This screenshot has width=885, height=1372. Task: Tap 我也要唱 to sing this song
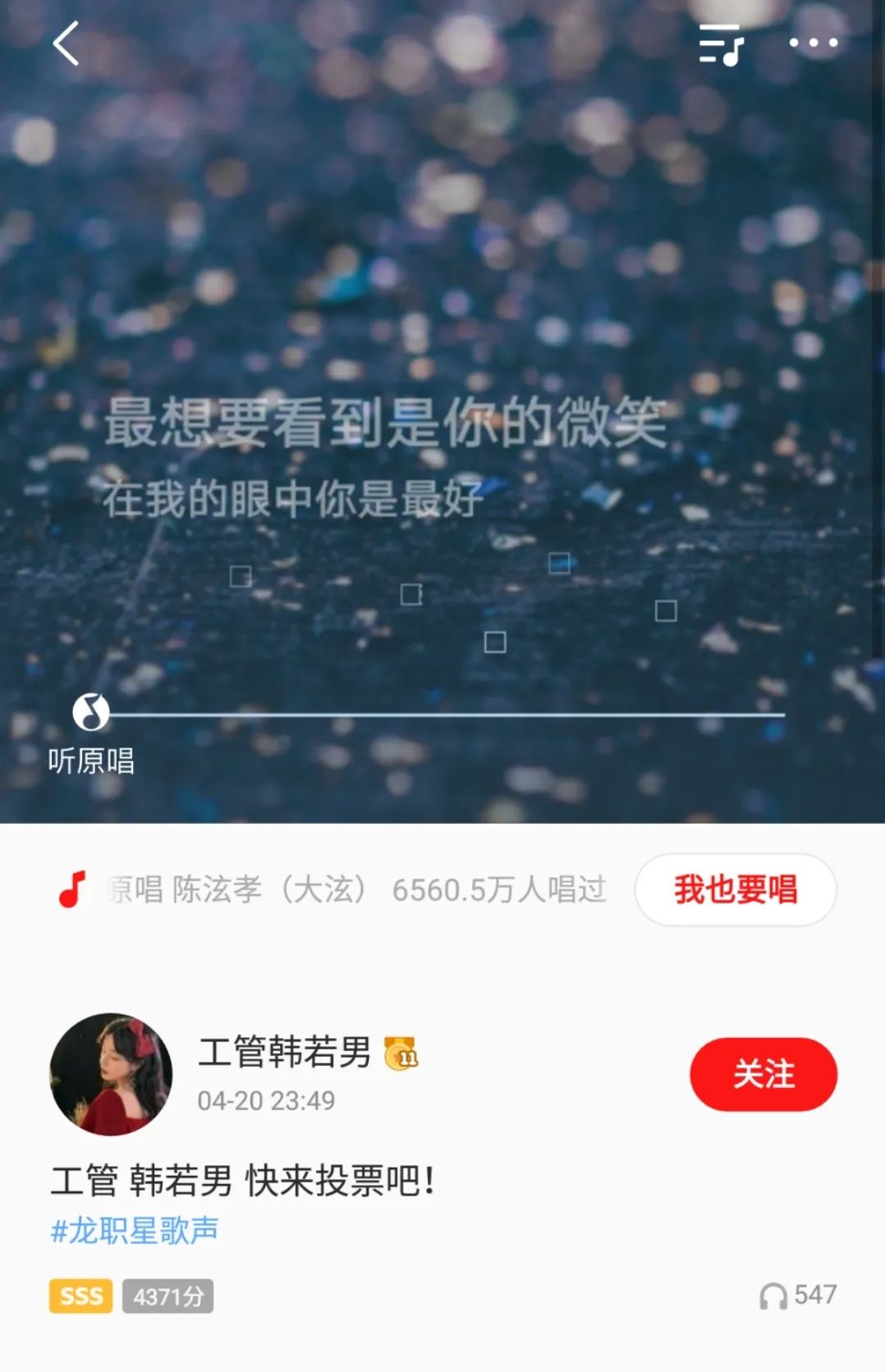tap(736, 890)
